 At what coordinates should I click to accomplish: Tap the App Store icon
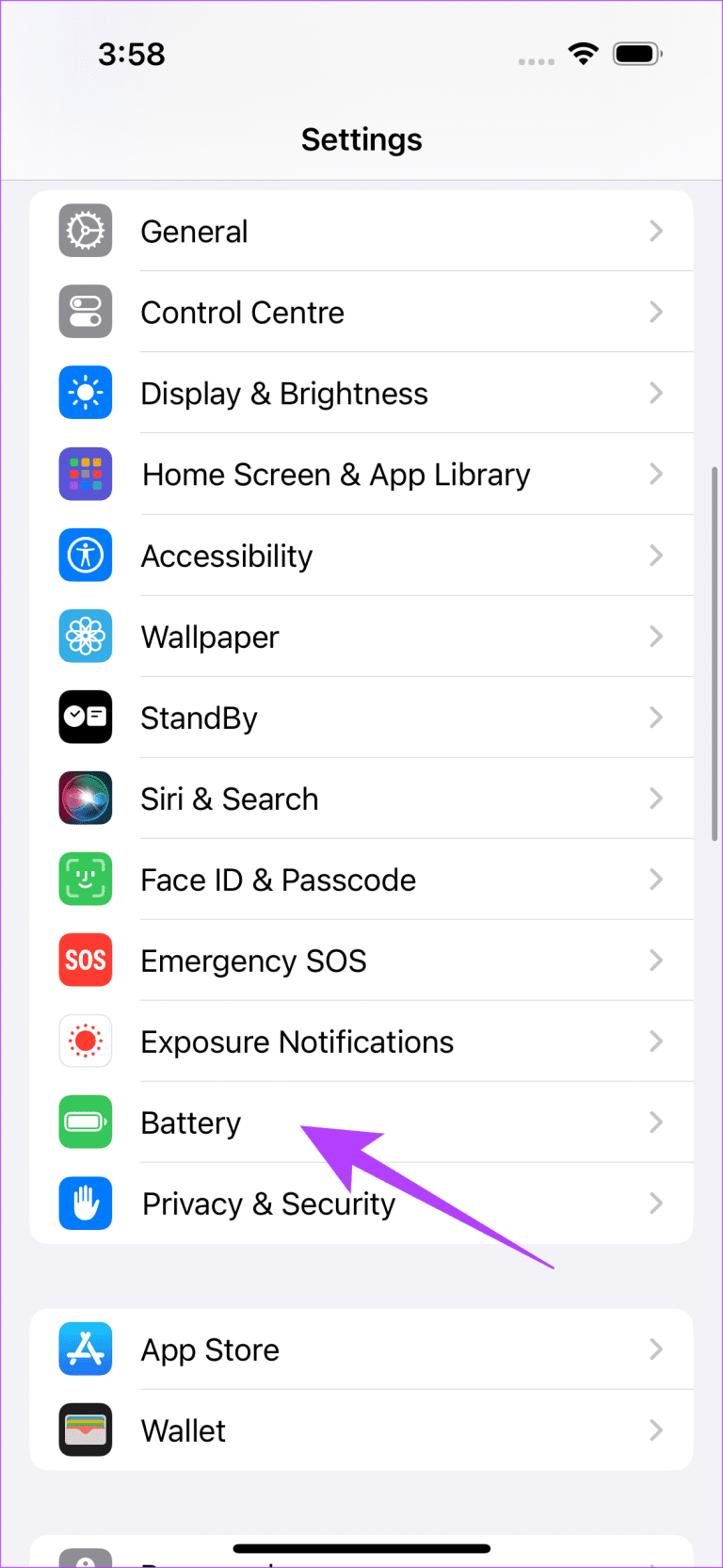pyautogui.click(x=85, y=1350)
